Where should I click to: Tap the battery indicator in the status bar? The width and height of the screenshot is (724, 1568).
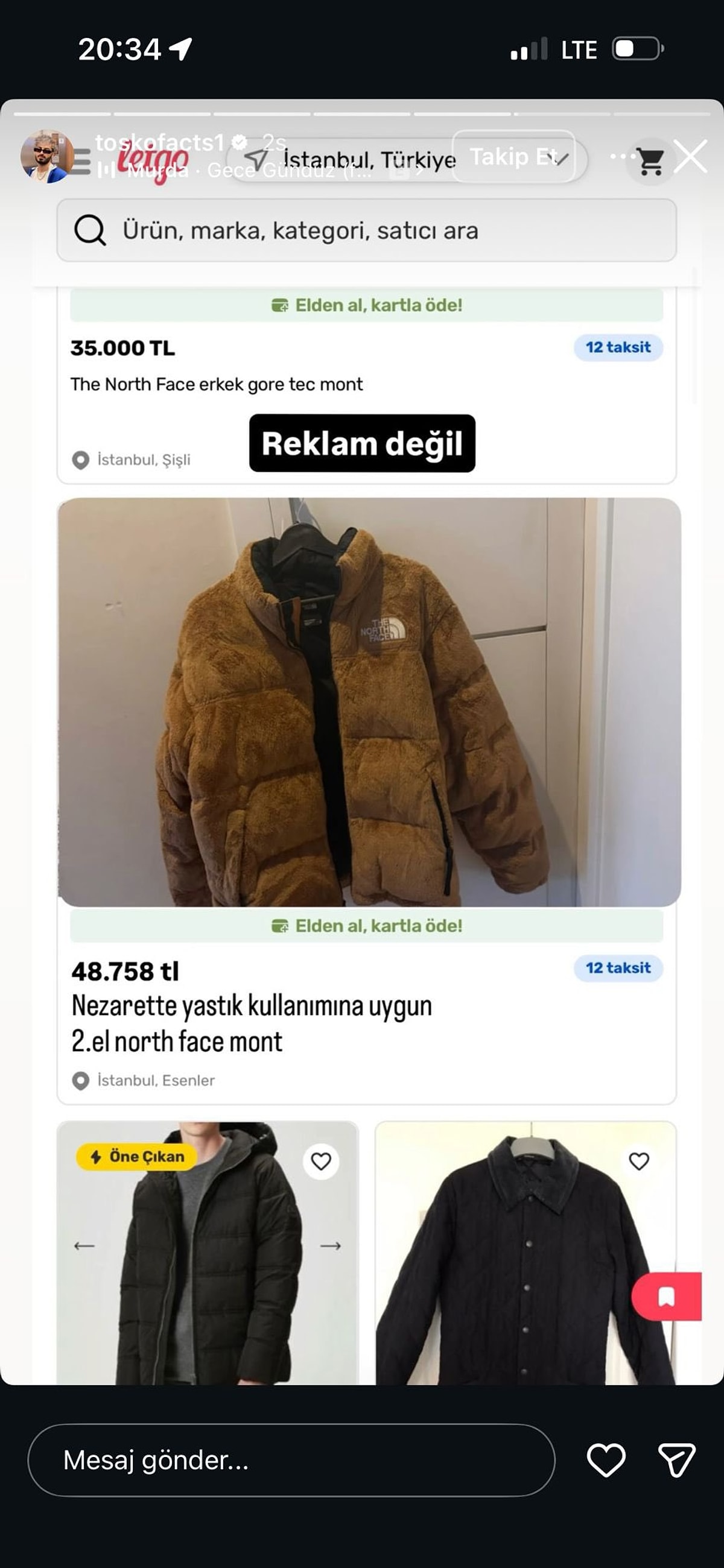pyautogui.click(x=637, y=49)
